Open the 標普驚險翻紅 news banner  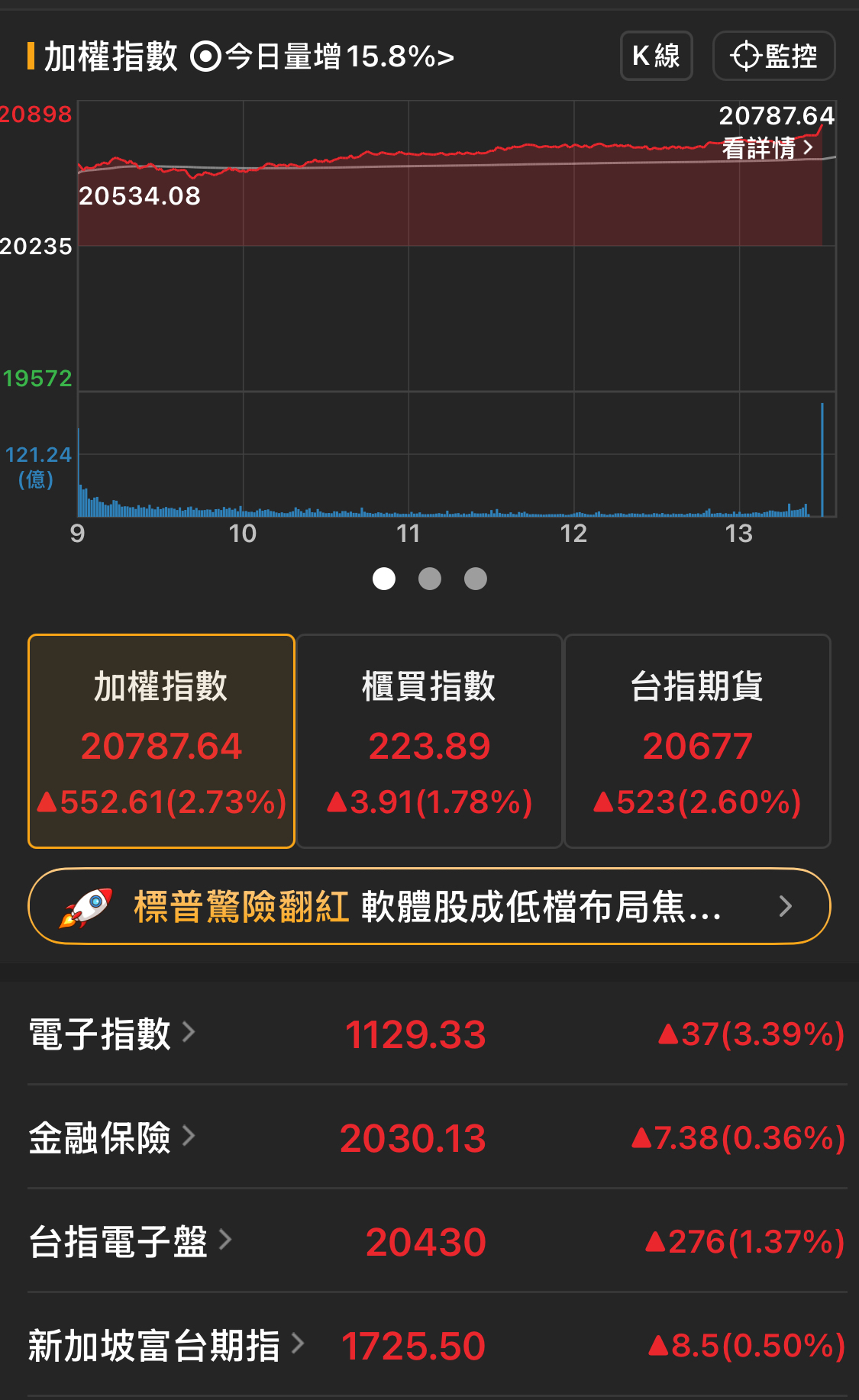point(429,906)
